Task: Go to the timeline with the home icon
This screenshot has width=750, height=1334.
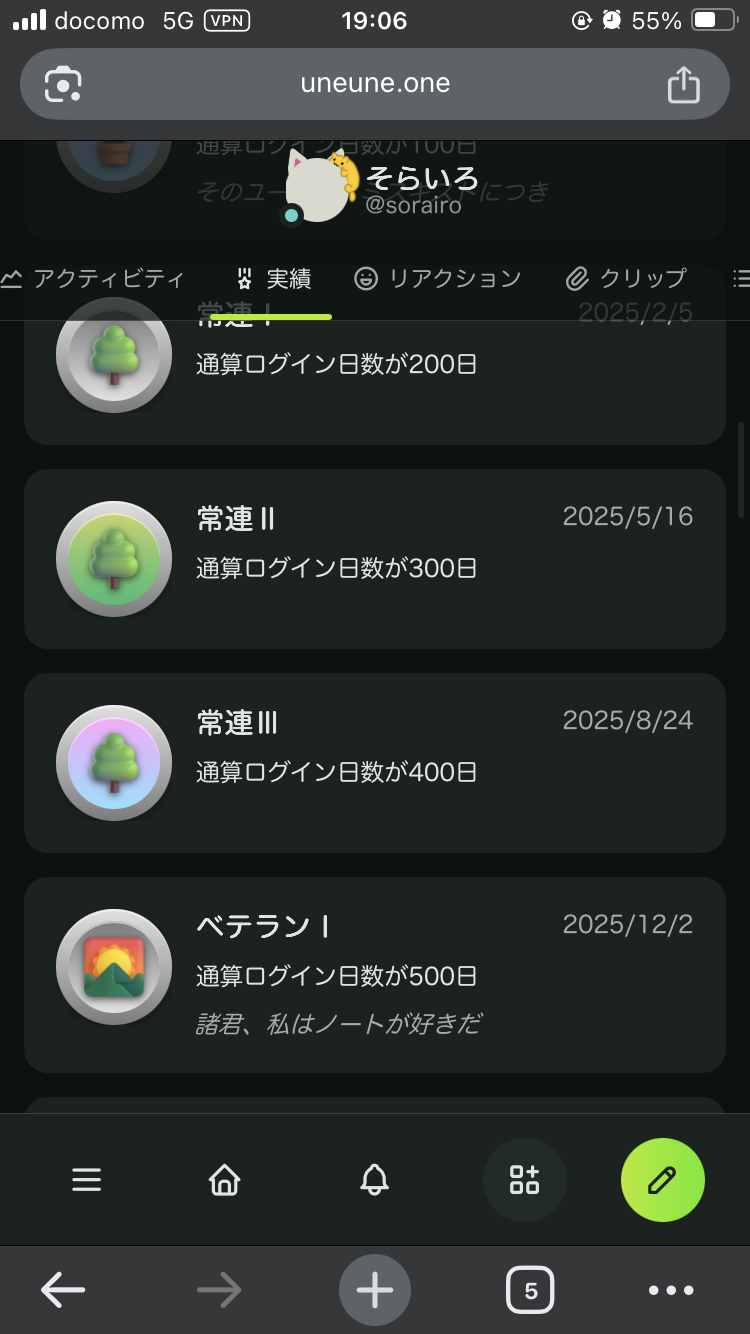Action: 224,1180
